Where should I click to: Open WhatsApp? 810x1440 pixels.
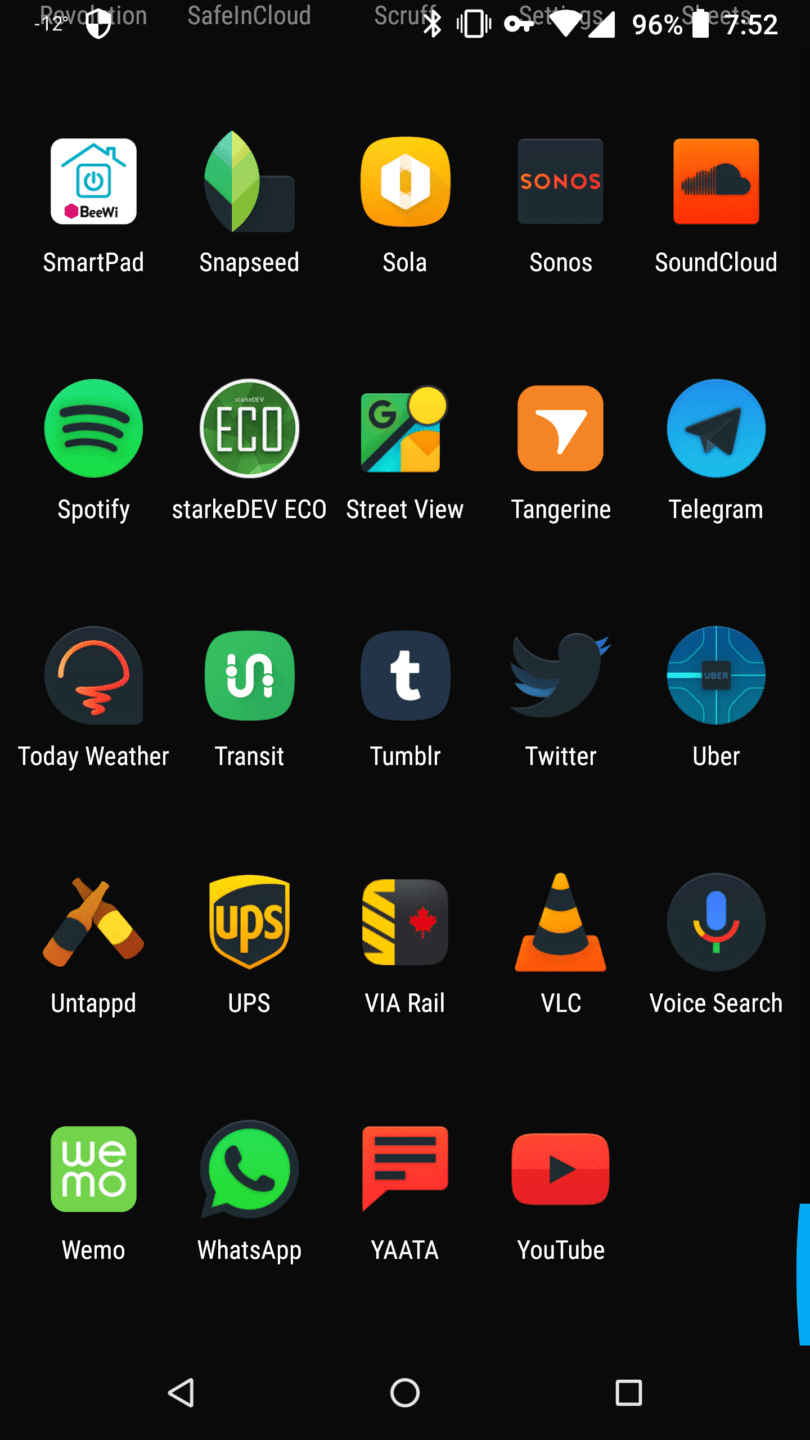click(249, 1169)
